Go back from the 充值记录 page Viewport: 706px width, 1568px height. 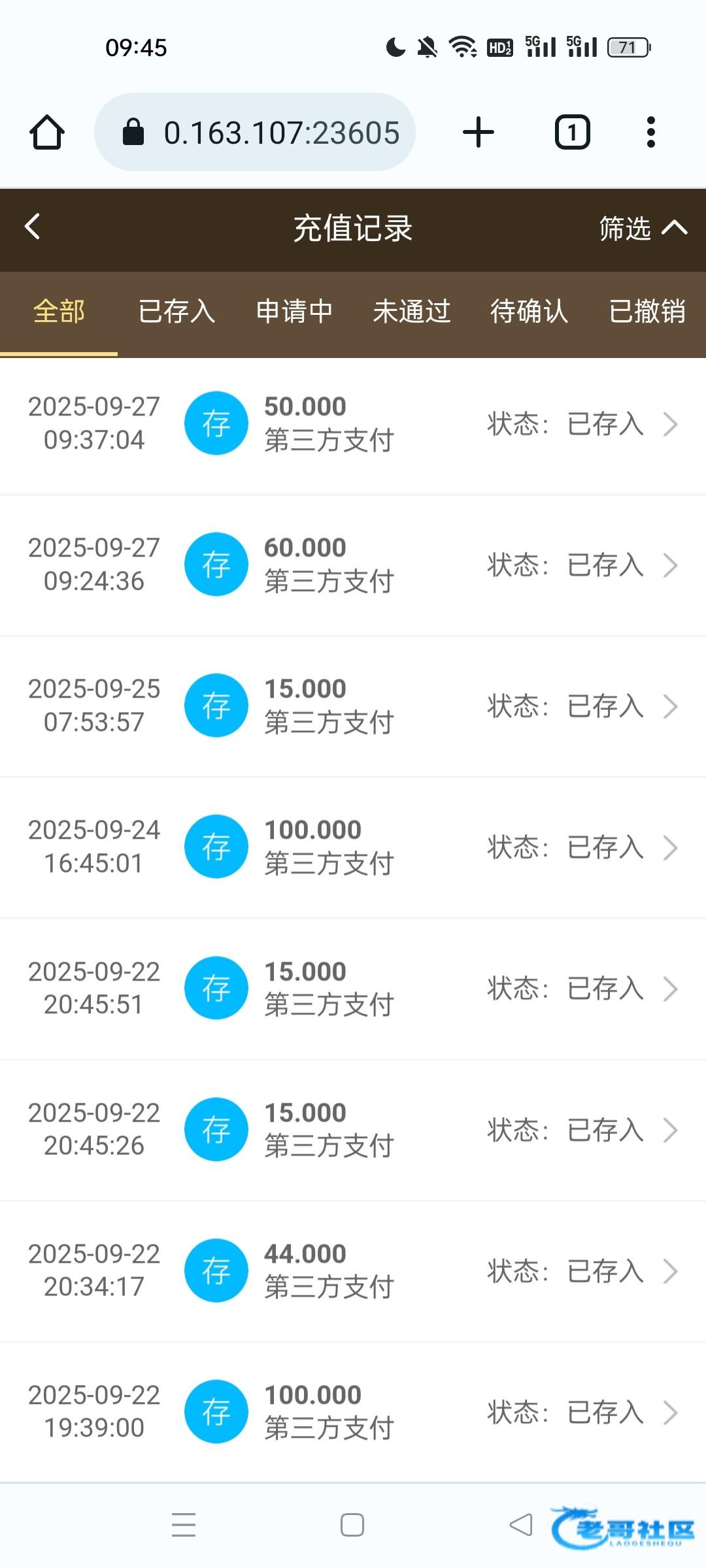(33, 227)
